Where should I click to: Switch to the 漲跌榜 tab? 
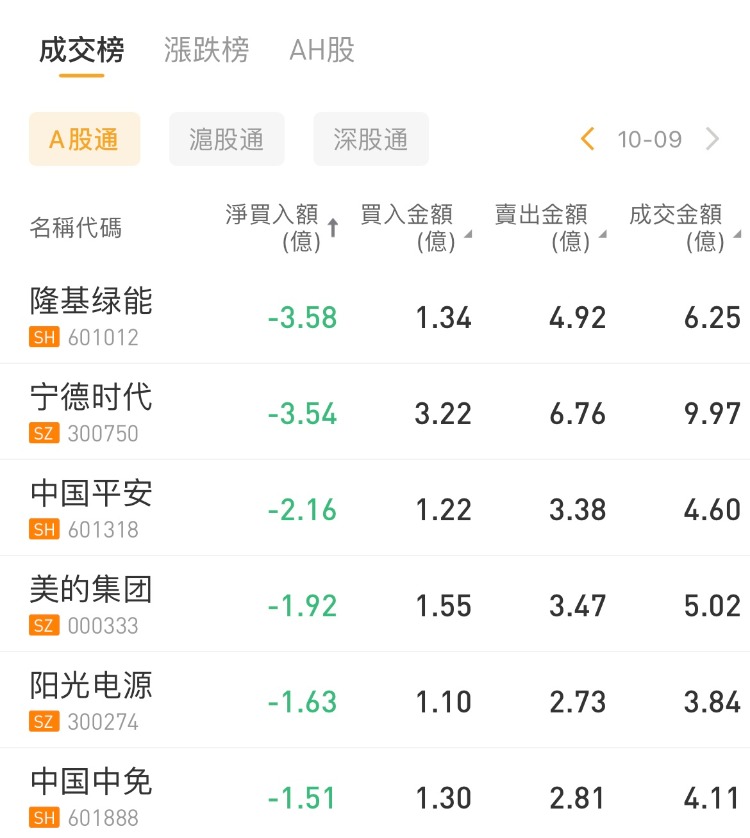(206, 50)
